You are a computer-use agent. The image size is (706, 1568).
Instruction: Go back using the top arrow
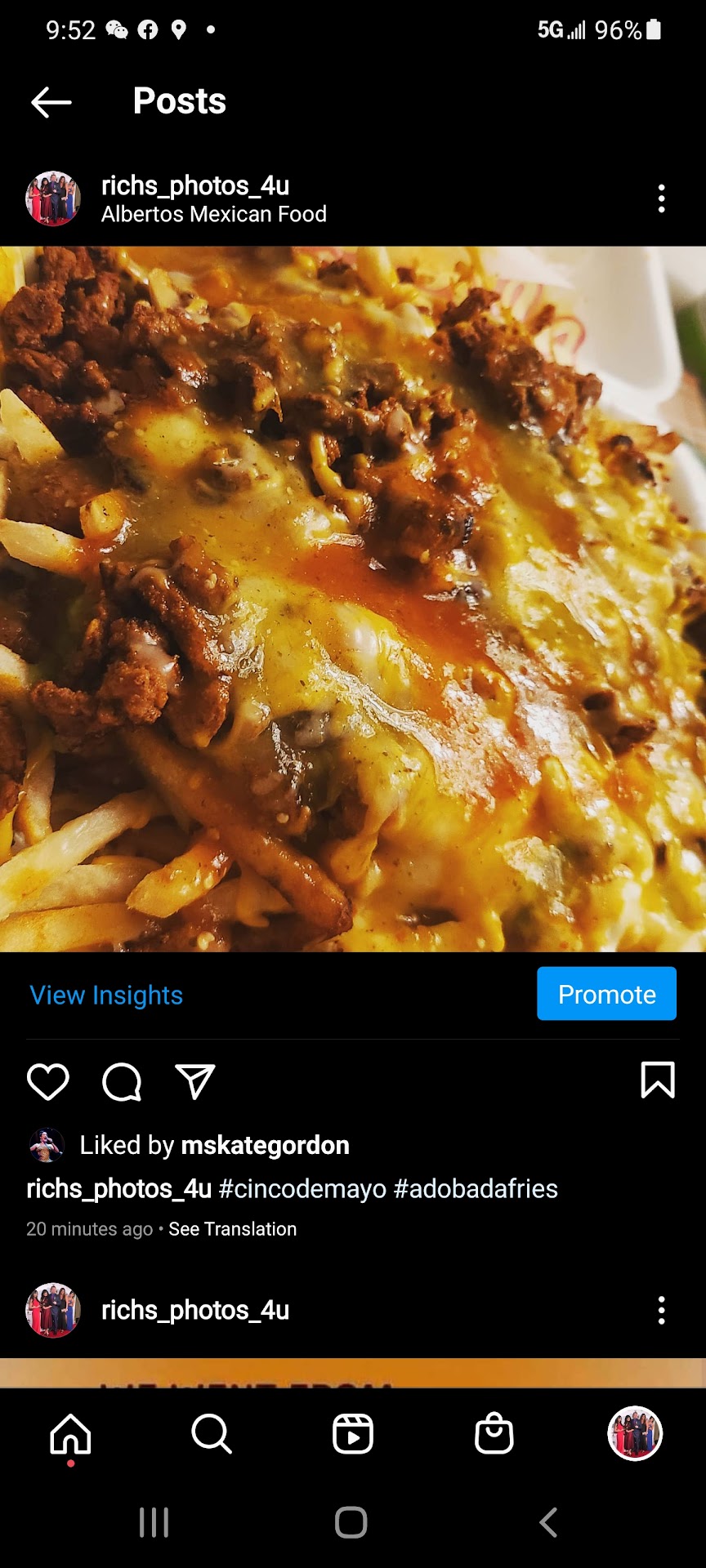51,102
